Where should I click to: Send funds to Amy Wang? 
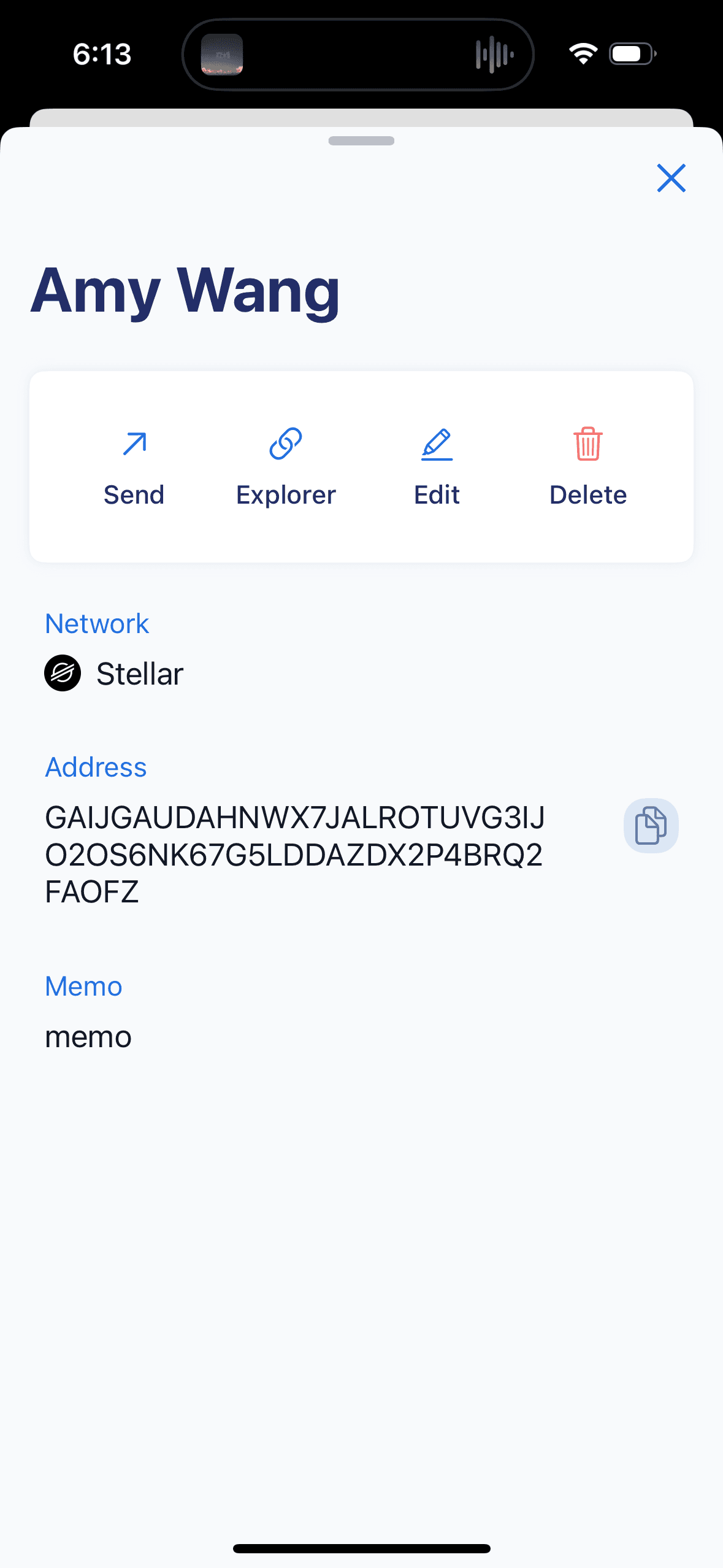tap(134, 467)
